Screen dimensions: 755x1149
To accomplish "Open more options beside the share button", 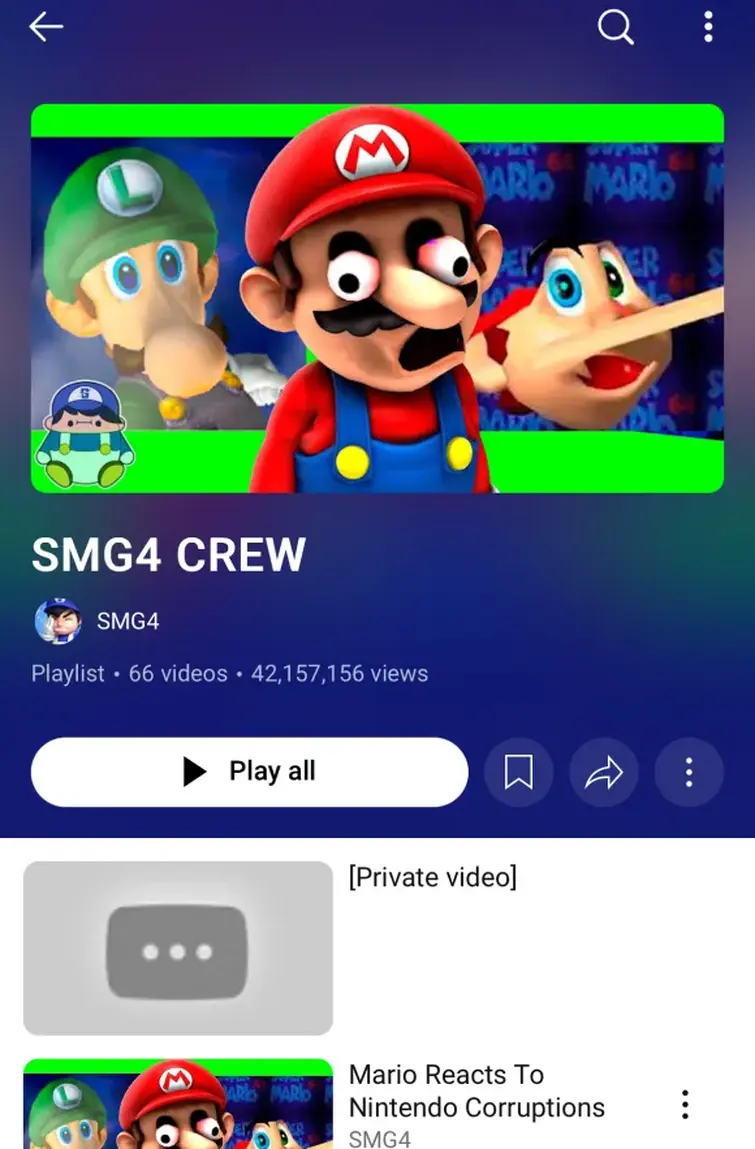I will click(688, 771).
